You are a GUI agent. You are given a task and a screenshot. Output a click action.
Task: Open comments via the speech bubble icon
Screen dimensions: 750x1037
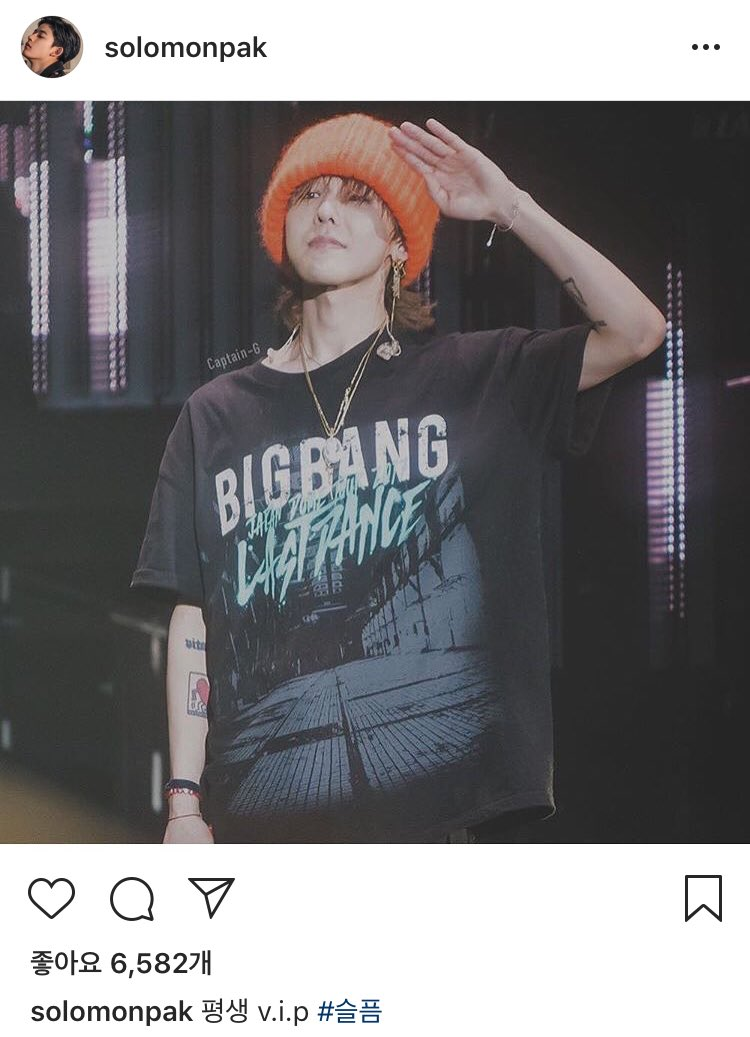click(x=131, y=898)
